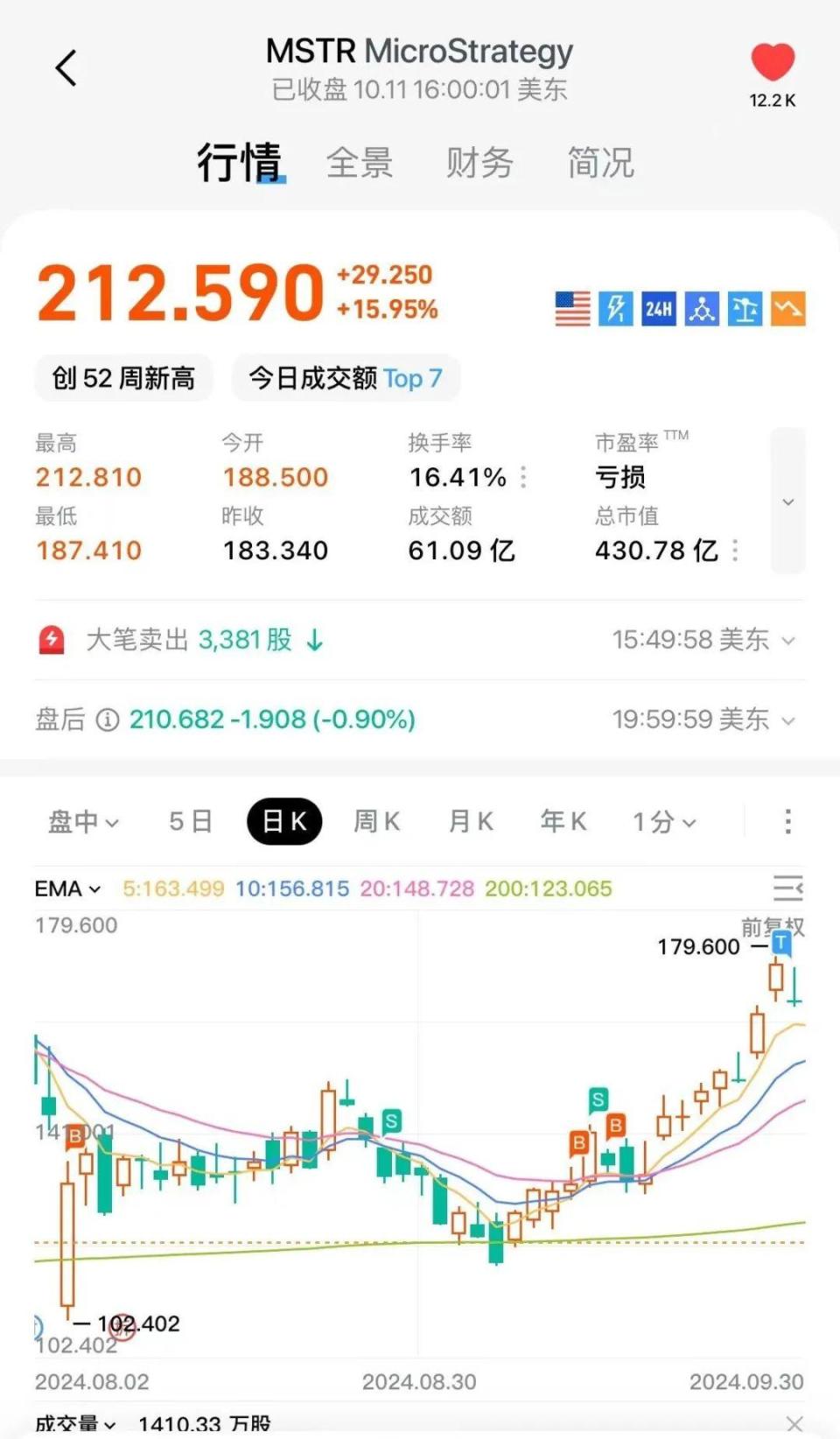Select the 24H trading view icon
This screenshot has width=840, height=1439.
(x=658, y=308)
